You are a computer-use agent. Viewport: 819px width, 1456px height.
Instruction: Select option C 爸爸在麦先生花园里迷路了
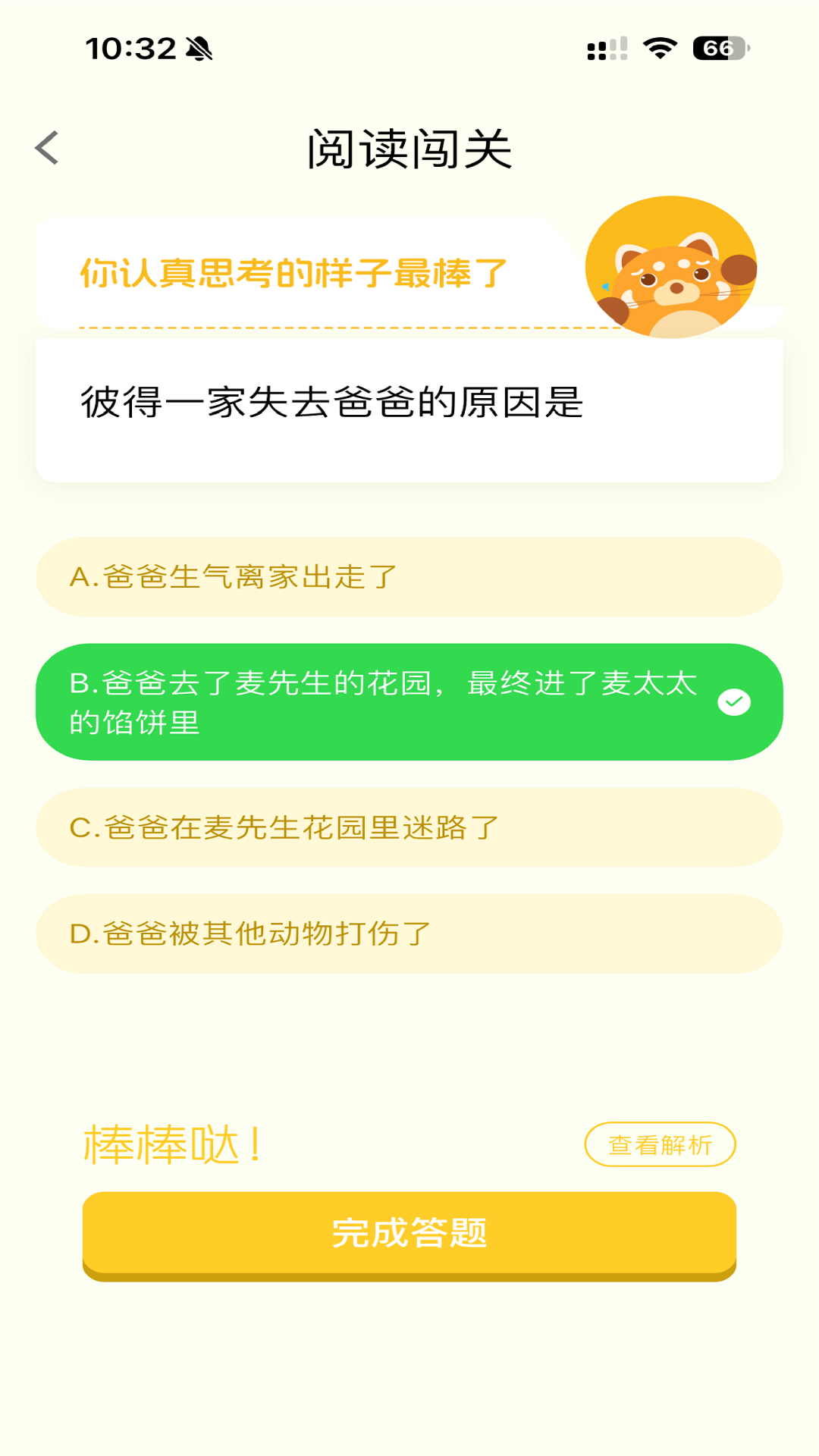(409, 828)
